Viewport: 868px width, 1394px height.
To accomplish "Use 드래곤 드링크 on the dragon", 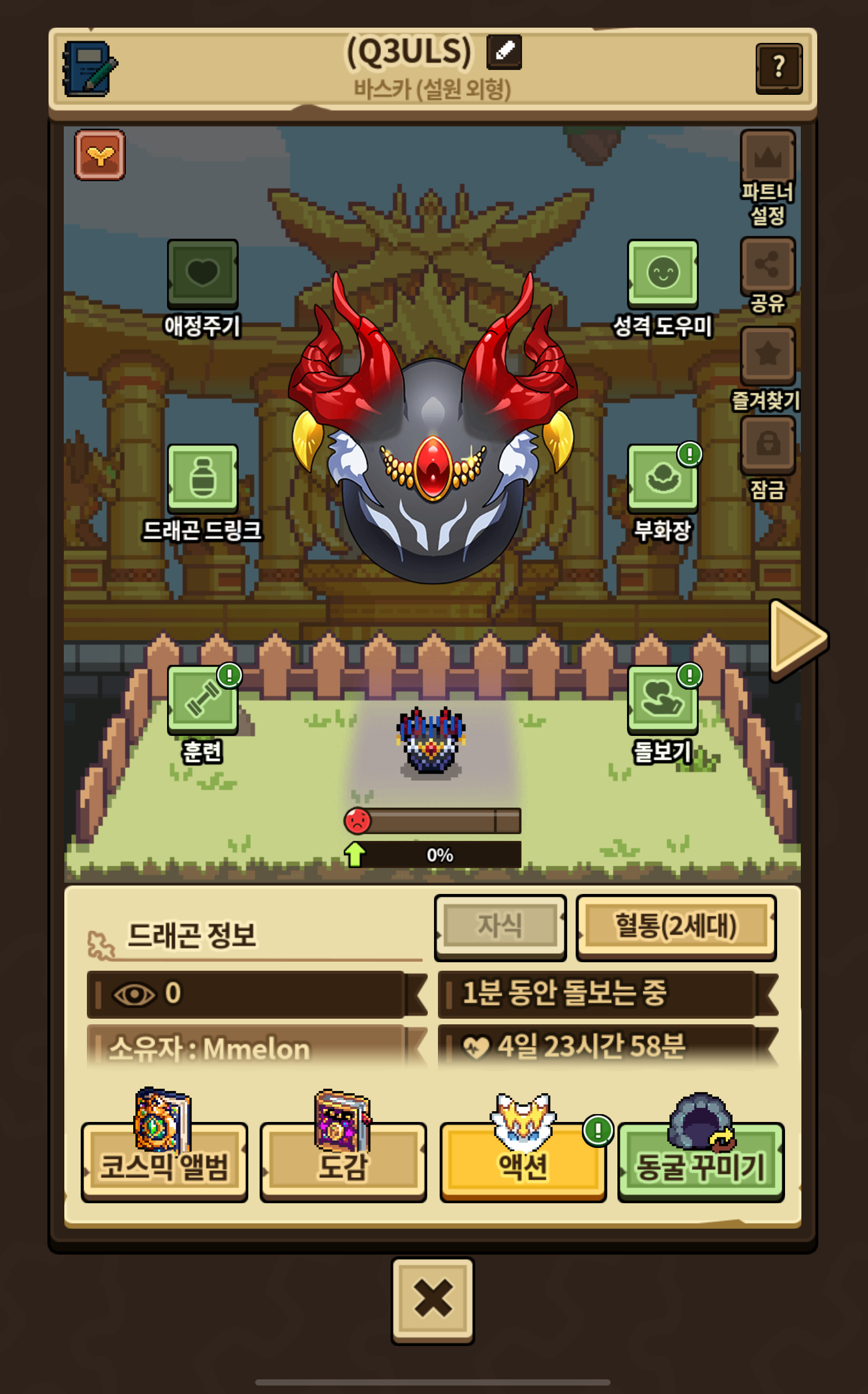I will (x=202, y=478).
